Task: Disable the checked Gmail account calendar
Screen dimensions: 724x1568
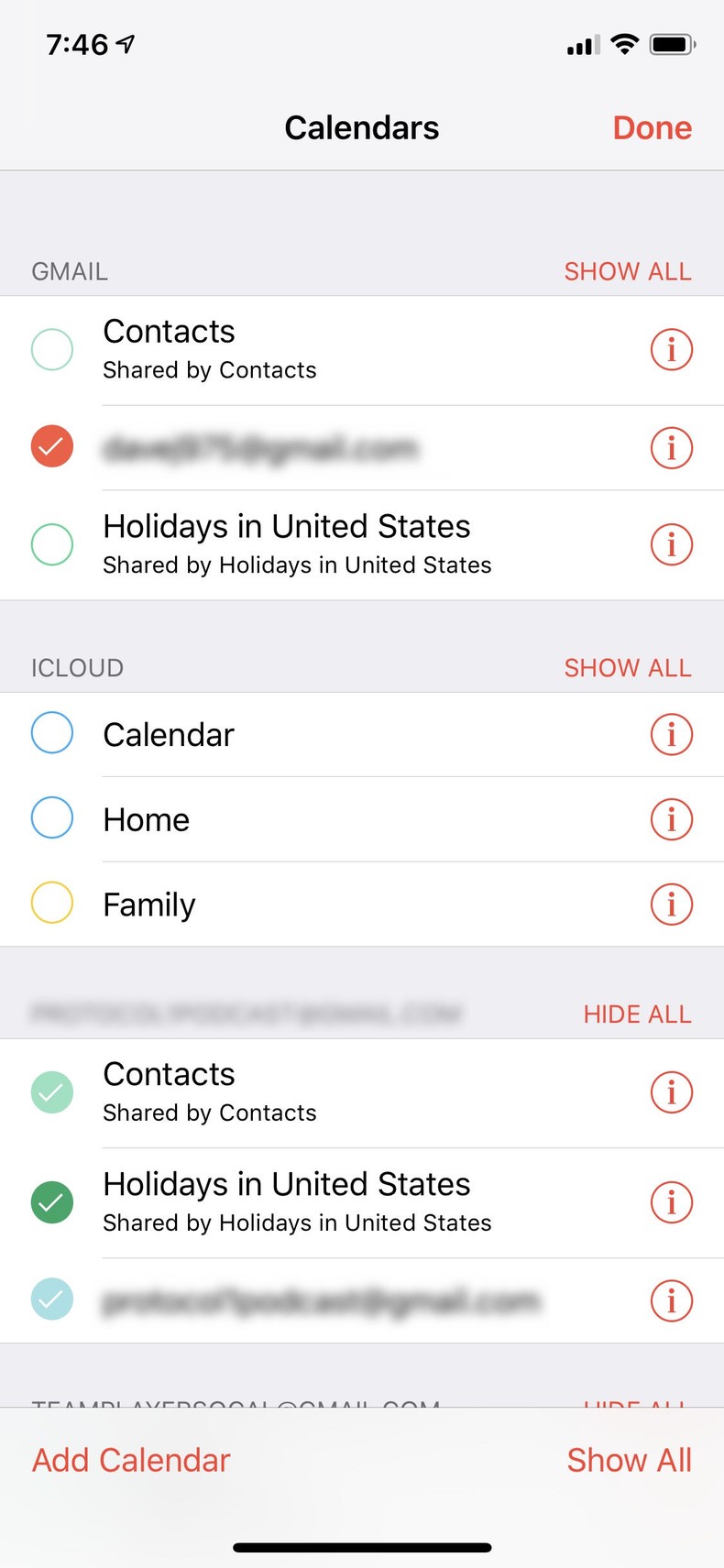Action: click(x=51, y=447)
